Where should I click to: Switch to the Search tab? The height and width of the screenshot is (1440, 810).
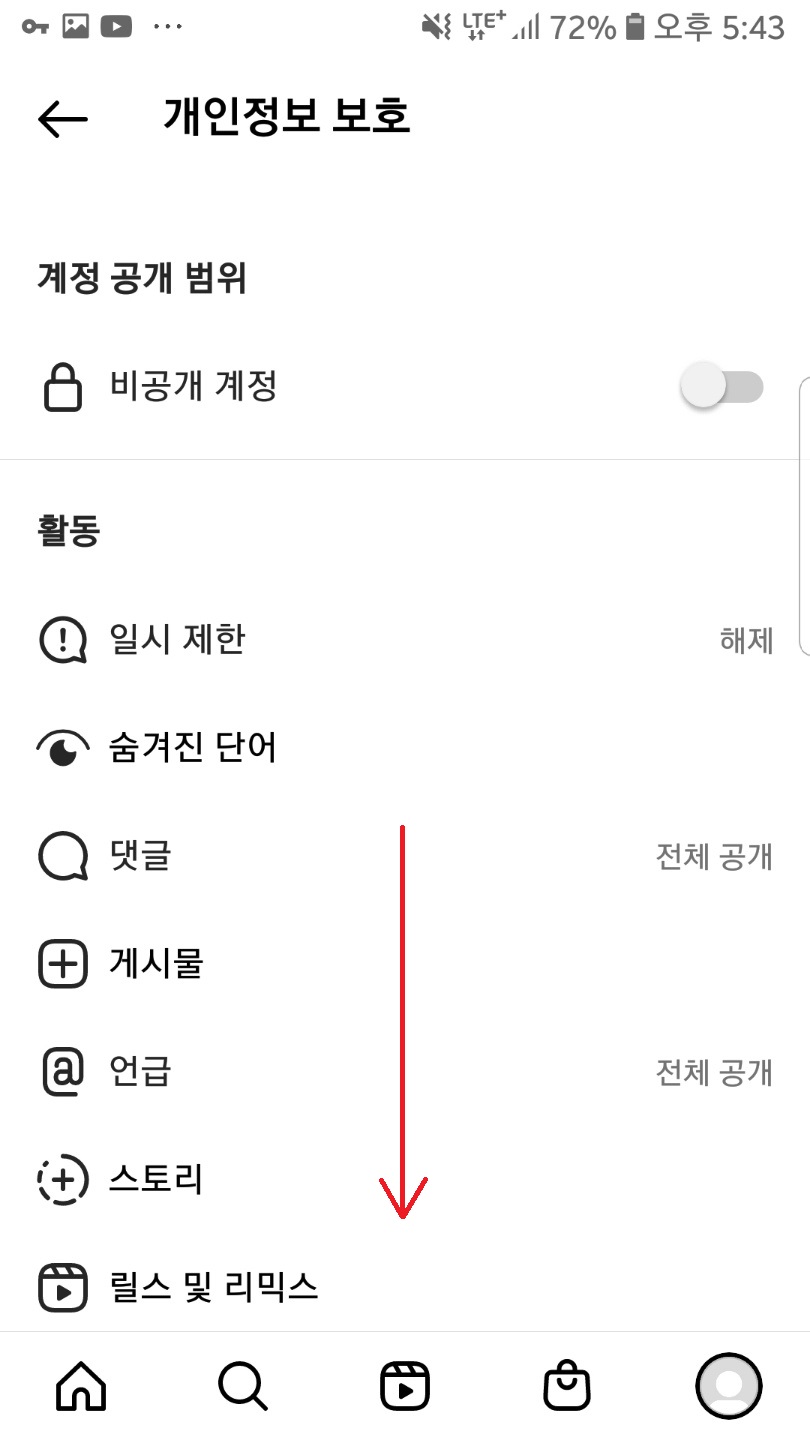(x=243, y=1387)
